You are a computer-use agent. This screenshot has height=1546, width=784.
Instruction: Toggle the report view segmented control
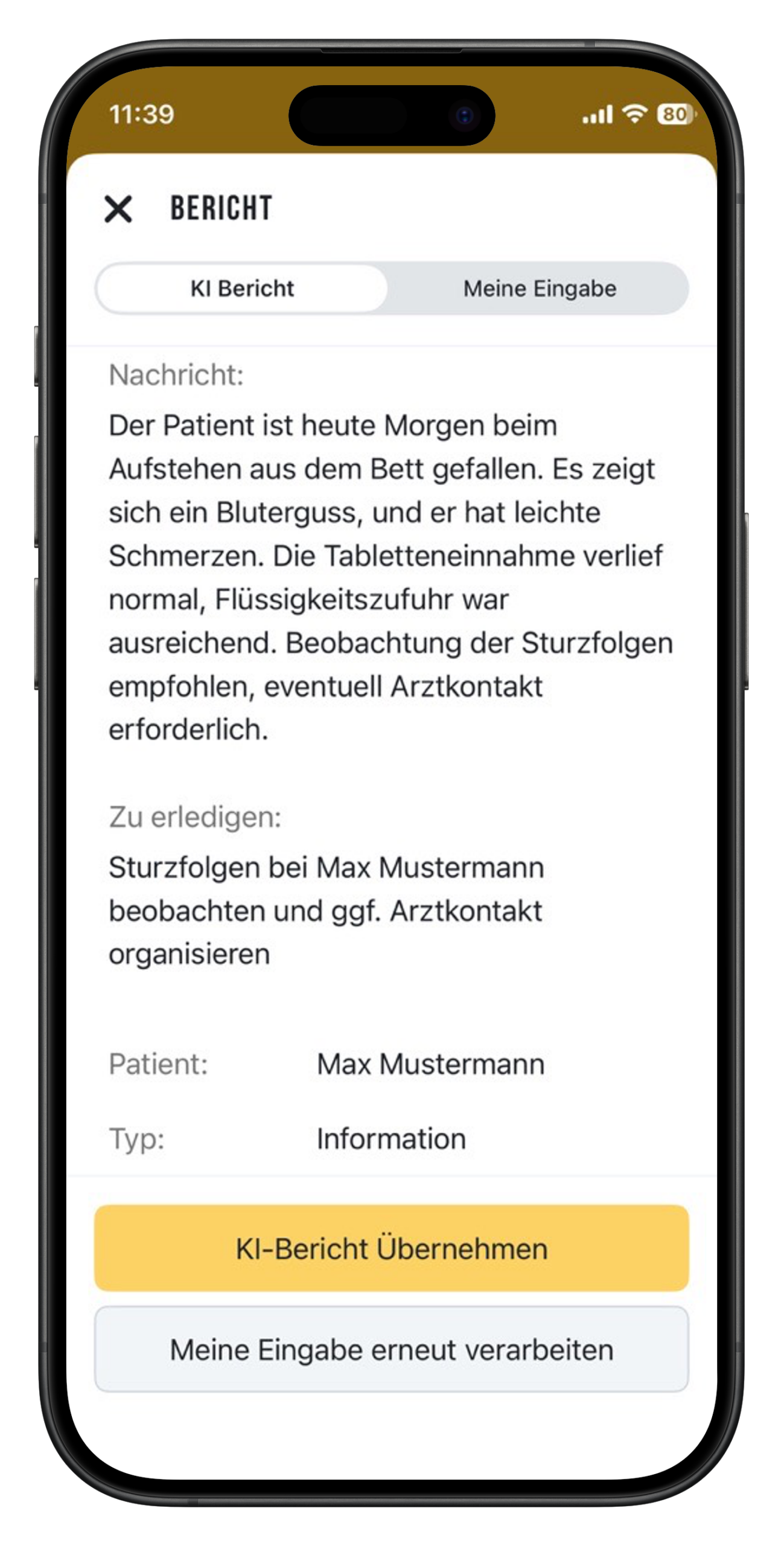392,289
